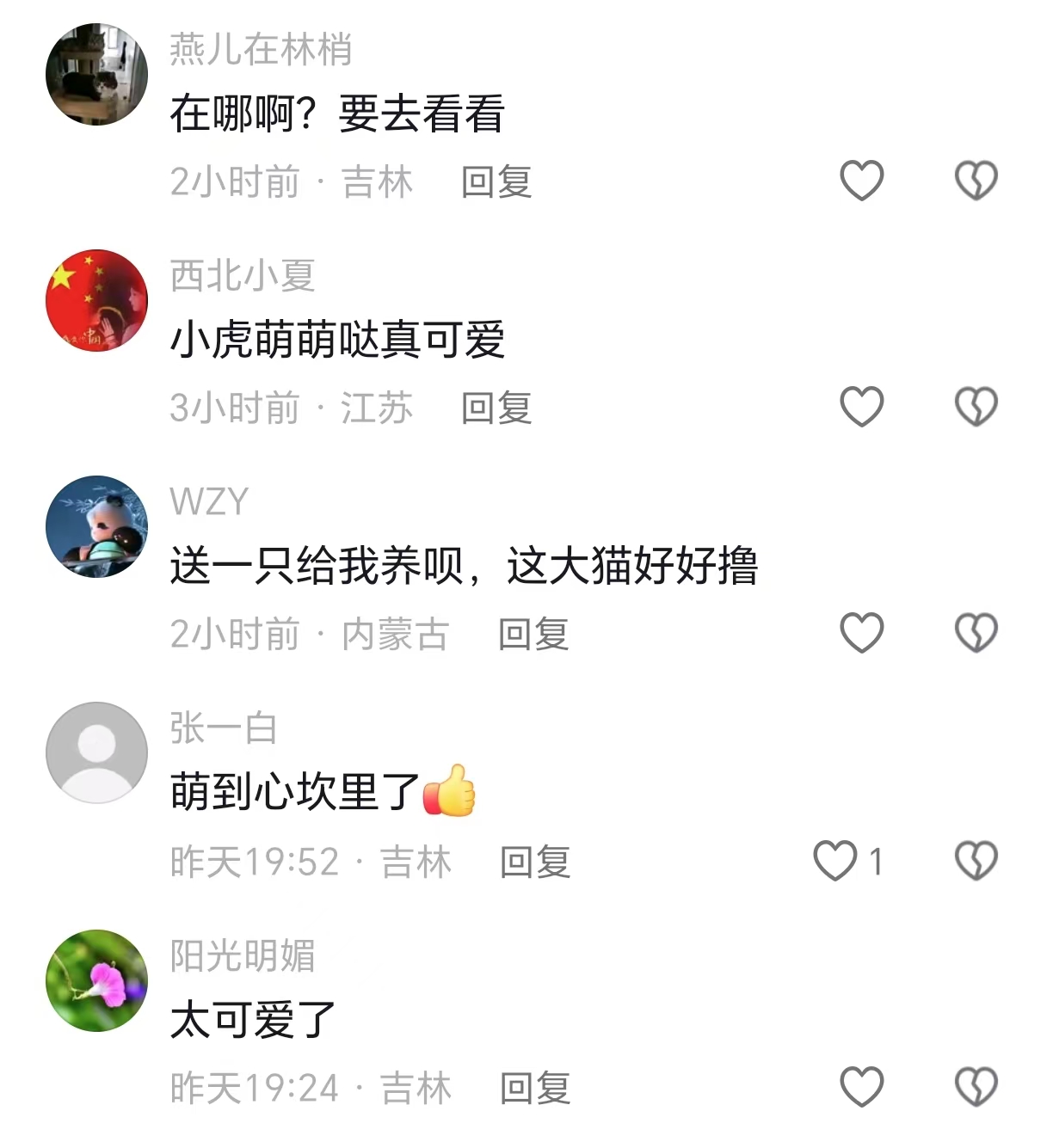
Task: Like WZY's comment with the heart icon
Action: pos(861,634)
